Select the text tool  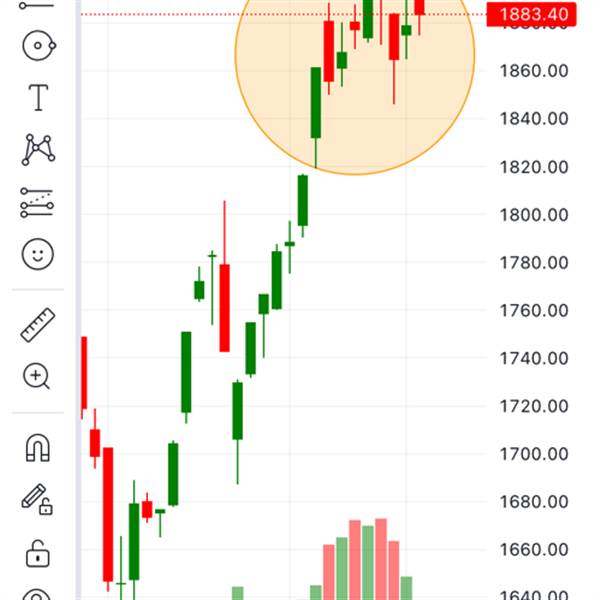pos(38,98)
